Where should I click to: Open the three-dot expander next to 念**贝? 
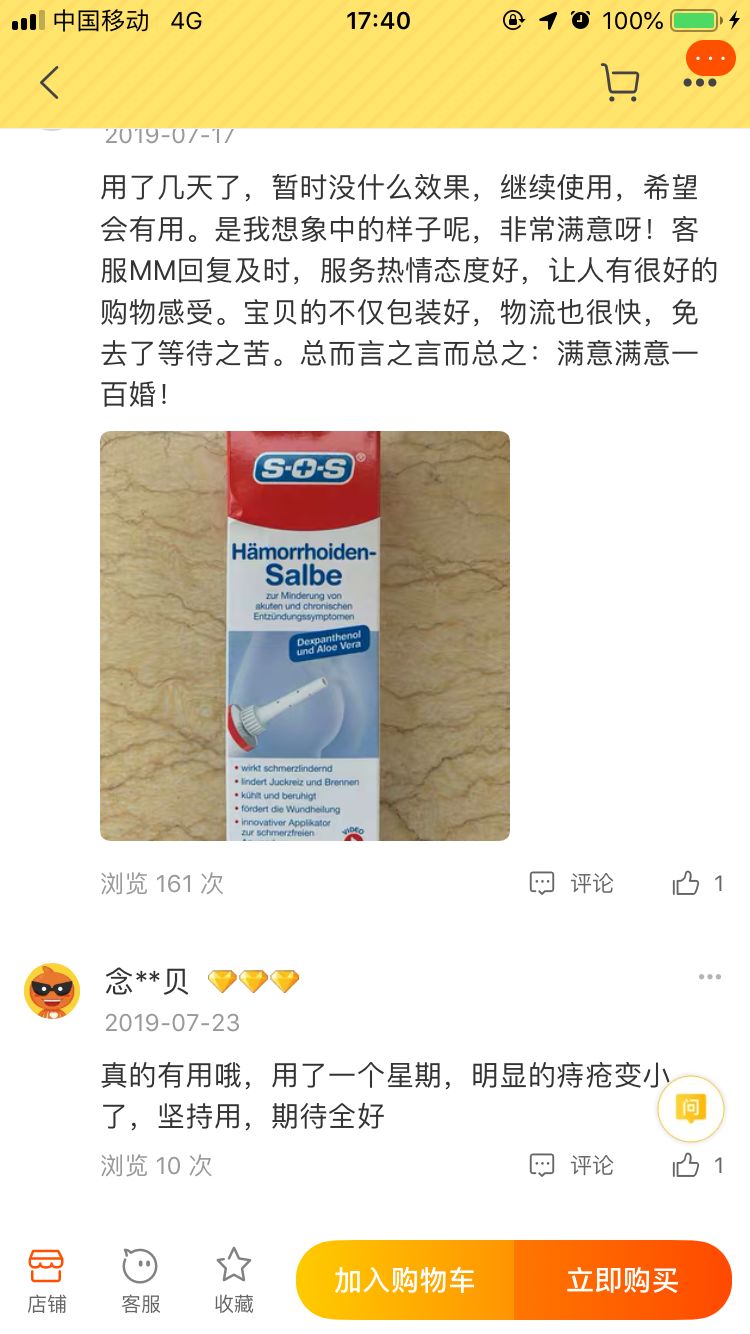pos(709,976)
